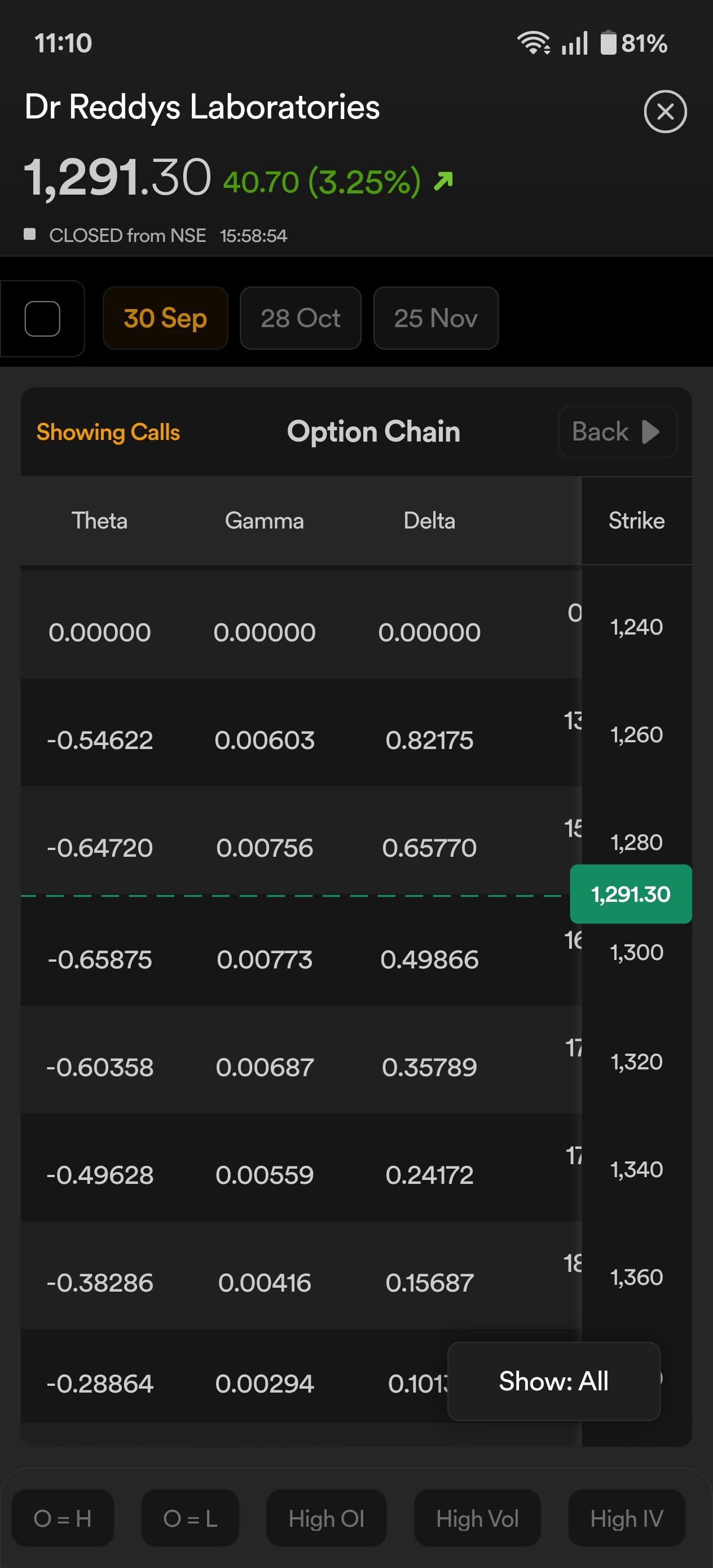The width and height of the screenshot is (713, 1568).
Task: Select the 1,340 strike row
Action: tap(636, 1169)
